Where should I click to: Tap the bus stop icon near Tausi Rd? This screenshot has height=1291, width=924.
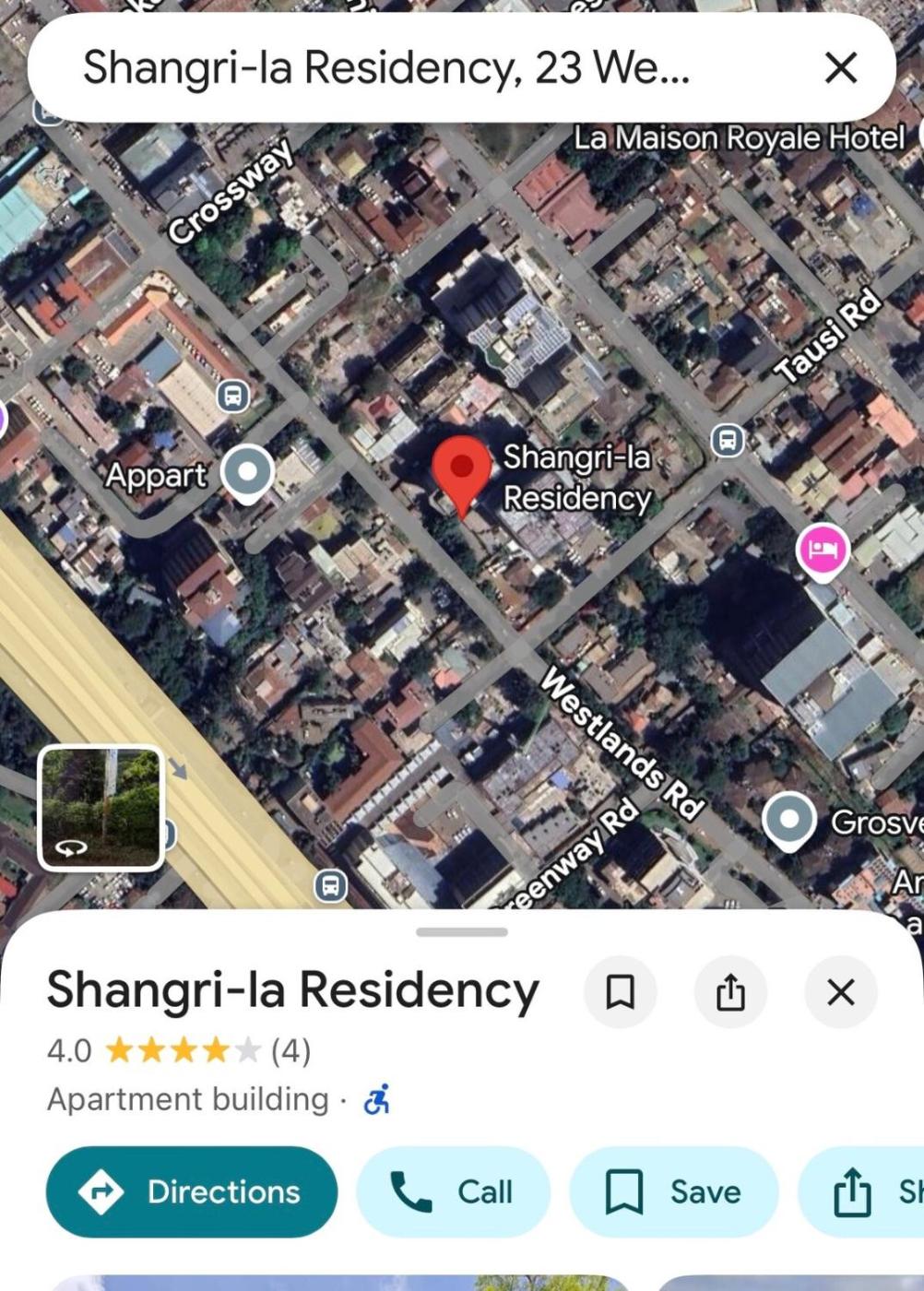coord(728,440)
